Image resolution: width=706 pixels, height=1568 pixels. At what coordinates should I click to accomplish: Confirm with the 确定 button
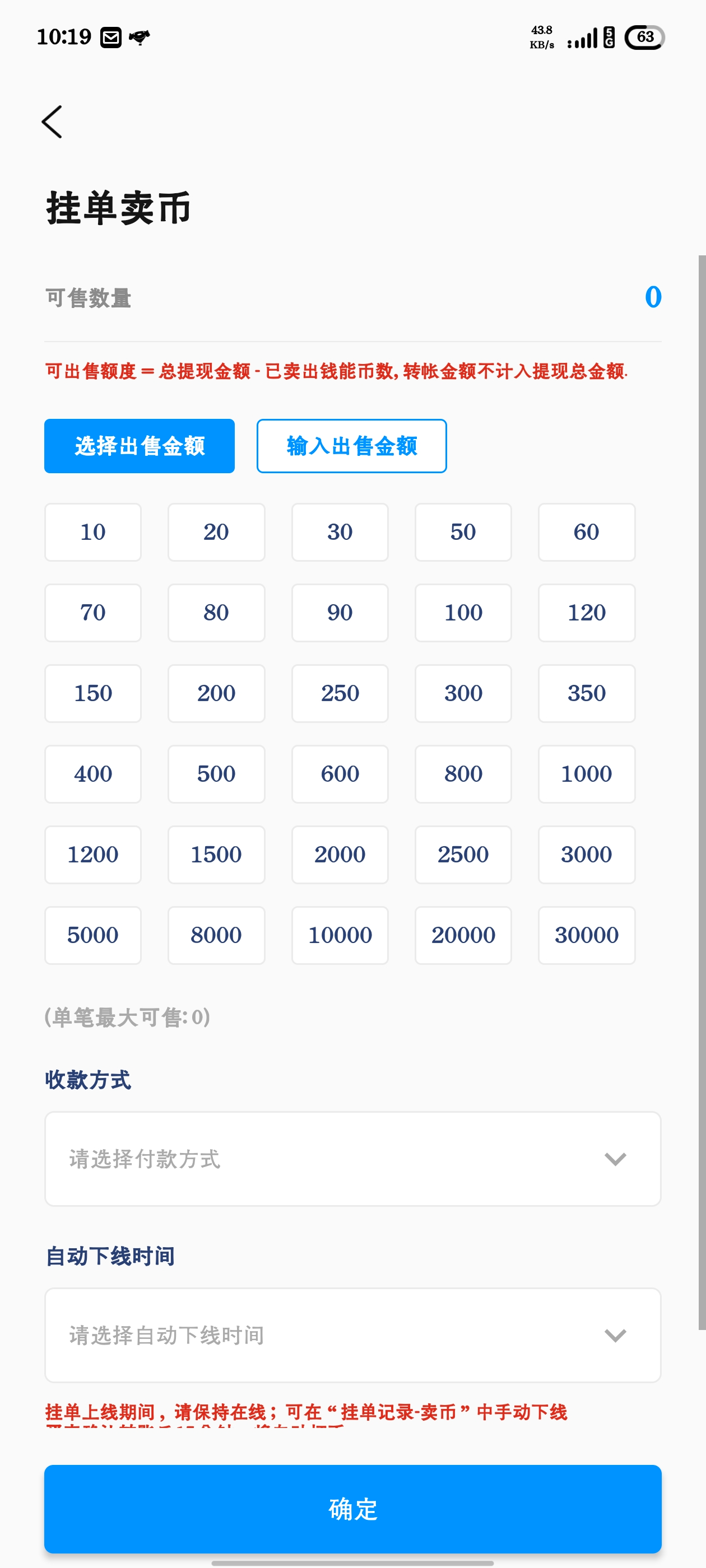click(352, 1509)
